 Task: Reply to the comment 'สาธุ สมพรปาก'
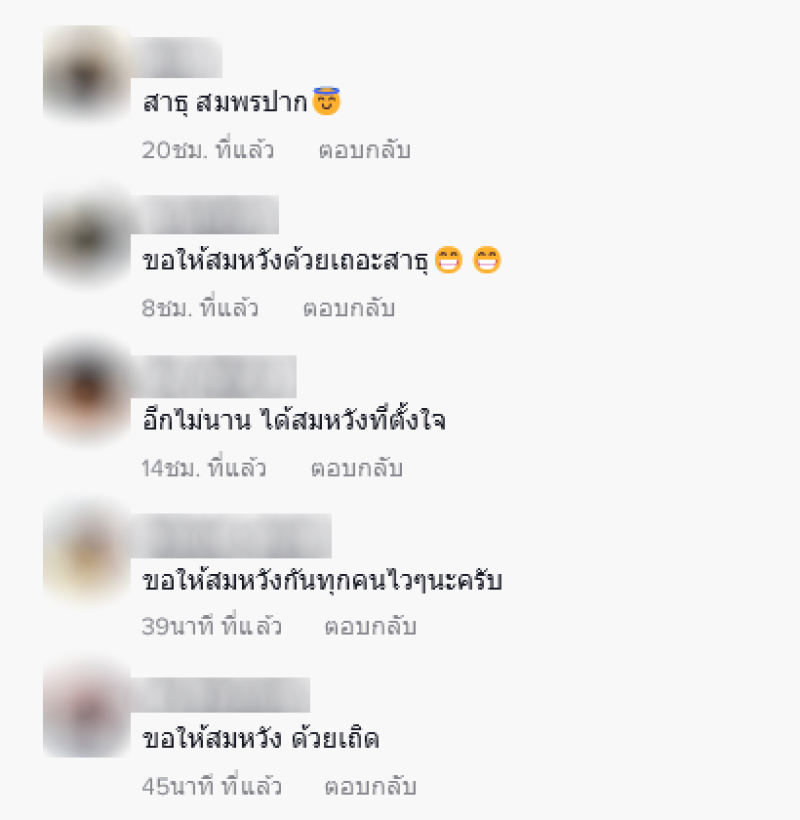364,151
